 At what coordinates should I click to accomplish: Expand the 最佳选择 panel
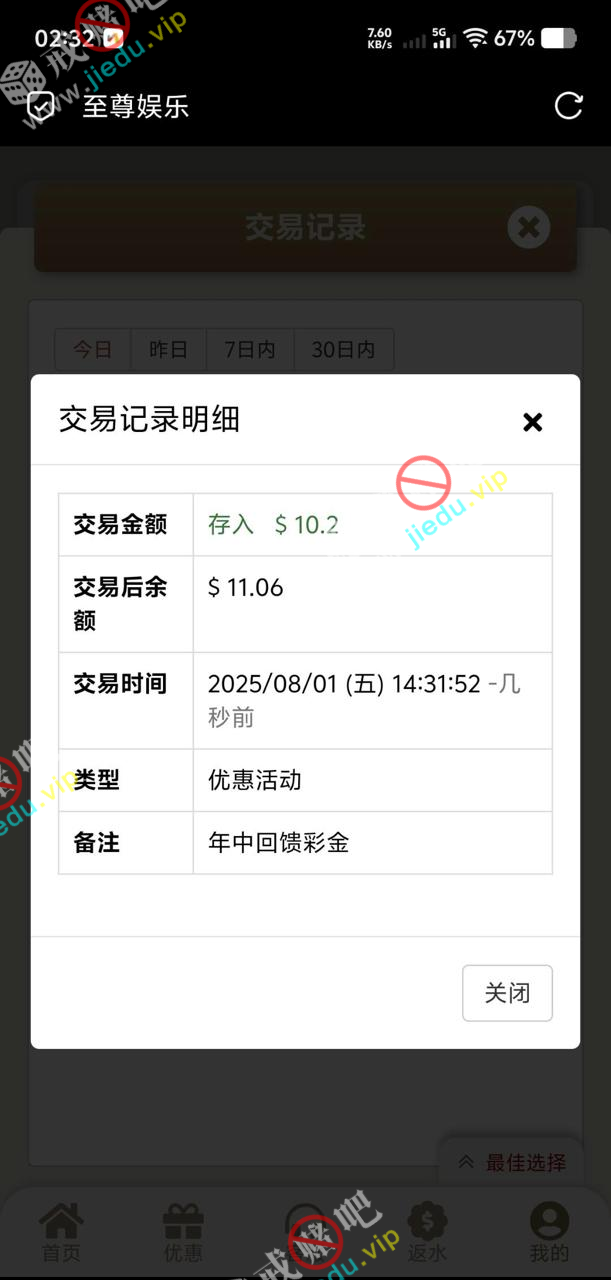(x=512, y=1162)
